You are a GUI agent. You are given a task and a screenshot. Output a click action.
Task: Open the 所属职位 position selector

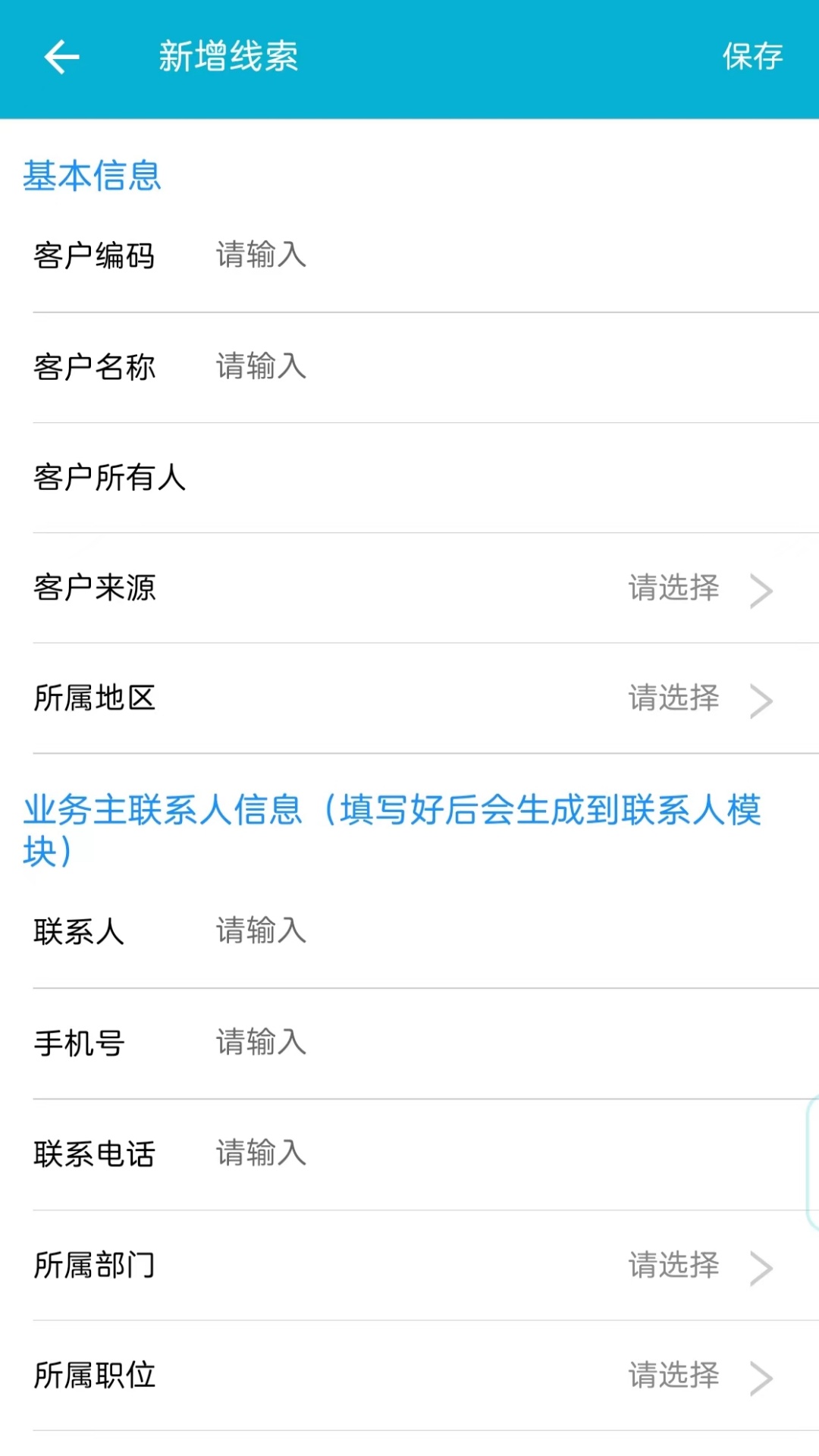673,1378
